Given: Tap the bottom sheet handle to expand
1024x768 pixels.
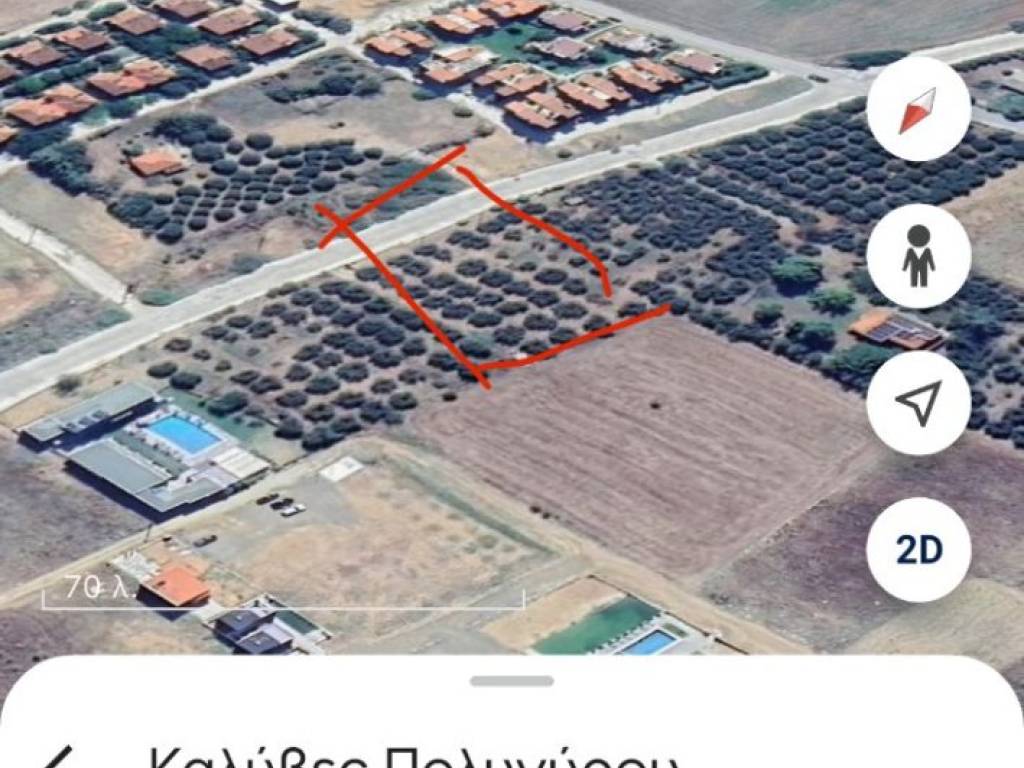Looking at the screenshot, I should point(512,682).
